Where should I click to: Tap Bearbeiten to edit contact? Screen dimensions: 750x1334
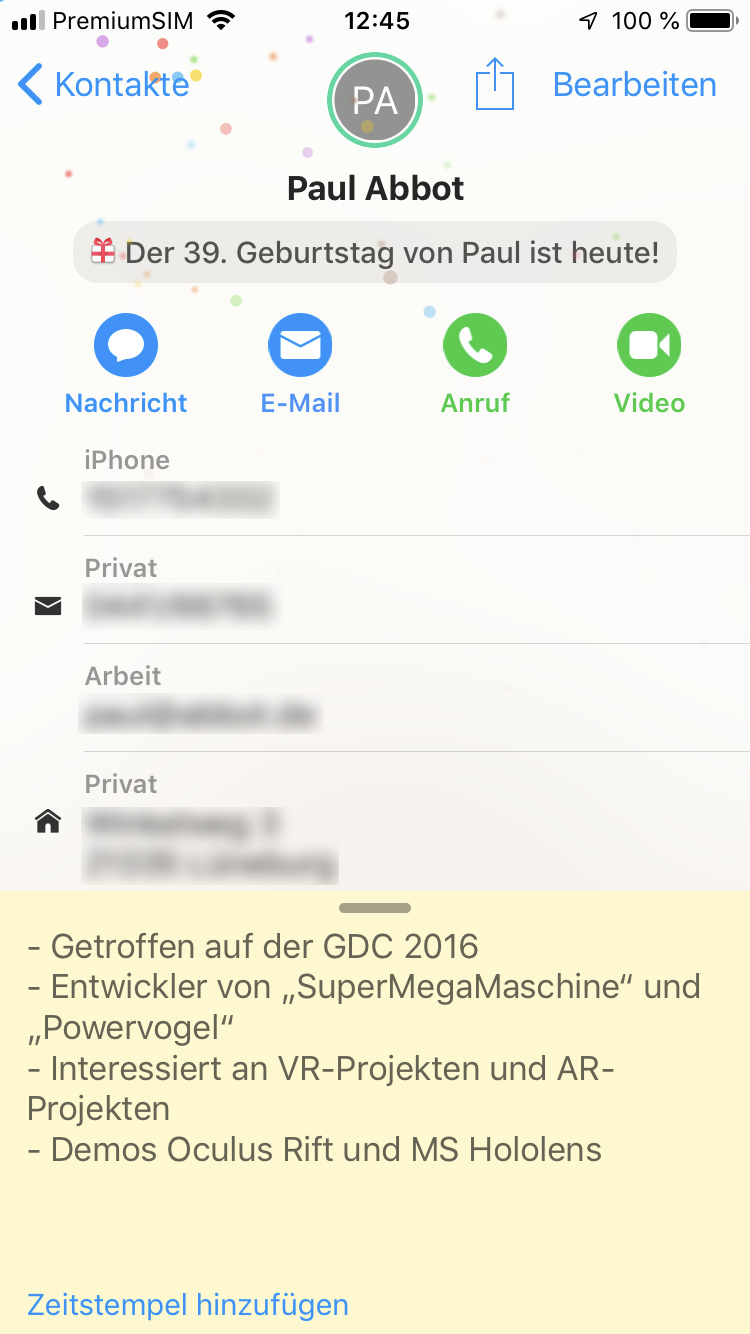tap(634, 85)
